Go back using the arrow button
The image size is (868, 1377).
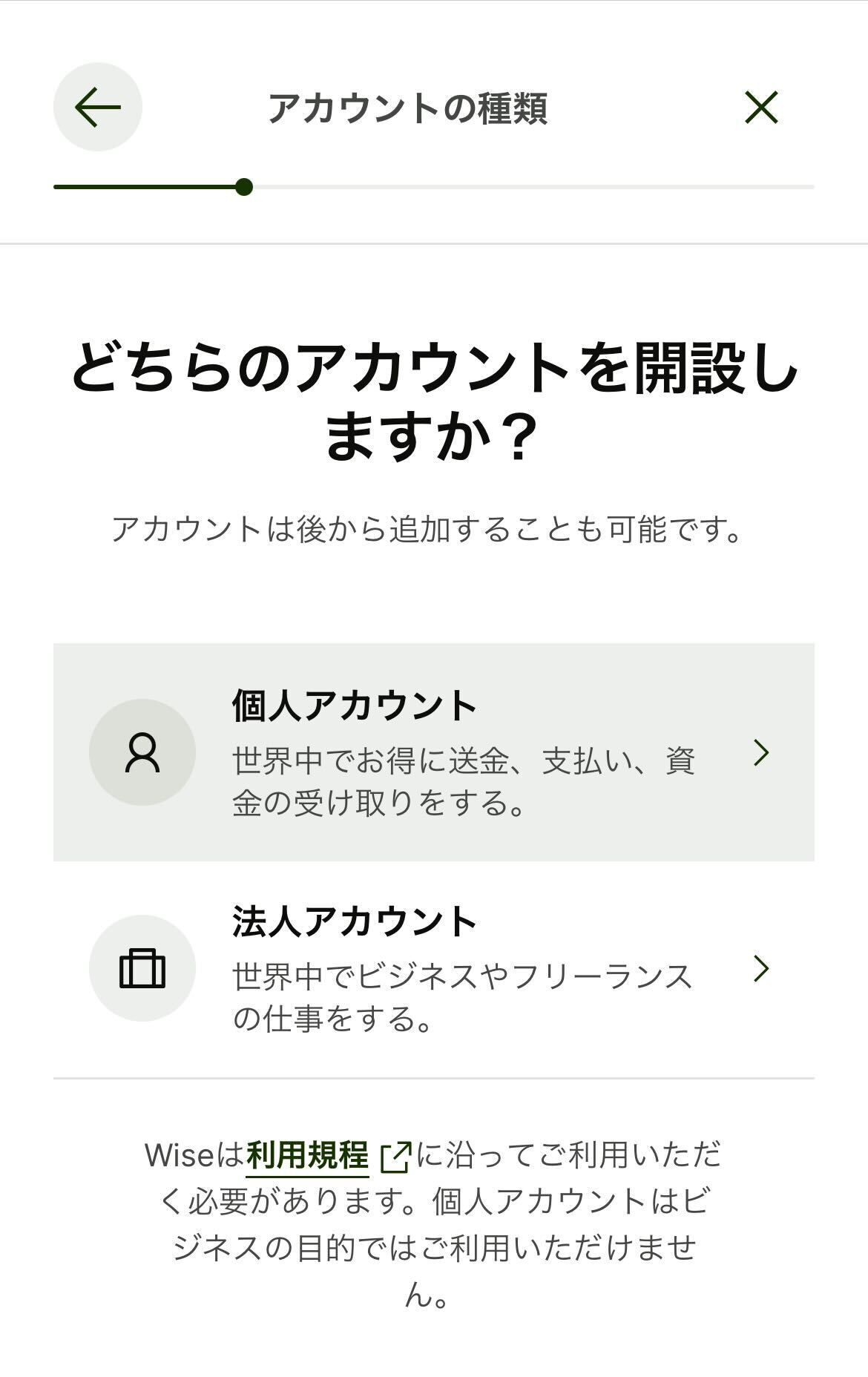pyautogui.click(x=97, y=107)
